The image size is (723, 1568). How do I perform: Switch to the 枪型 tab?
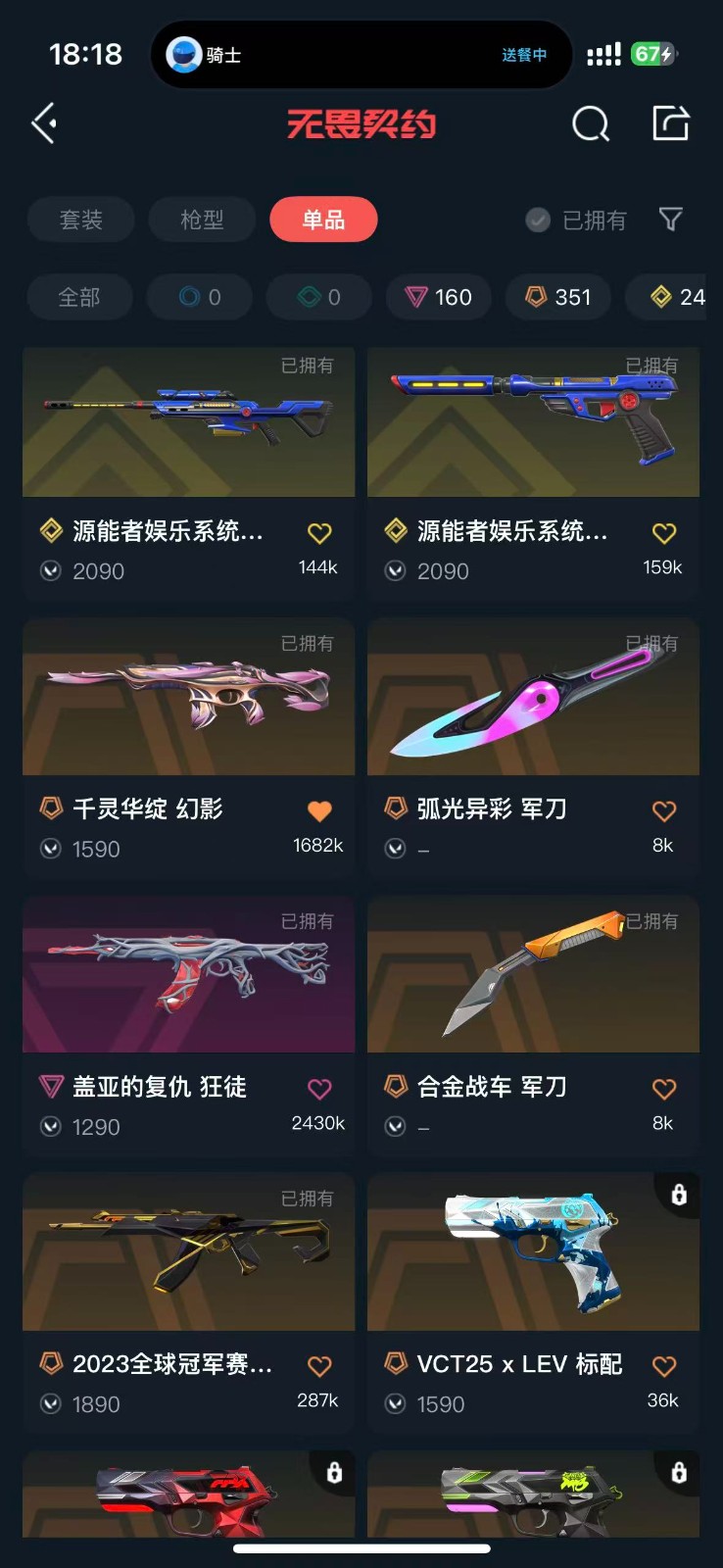pos(202,220)
